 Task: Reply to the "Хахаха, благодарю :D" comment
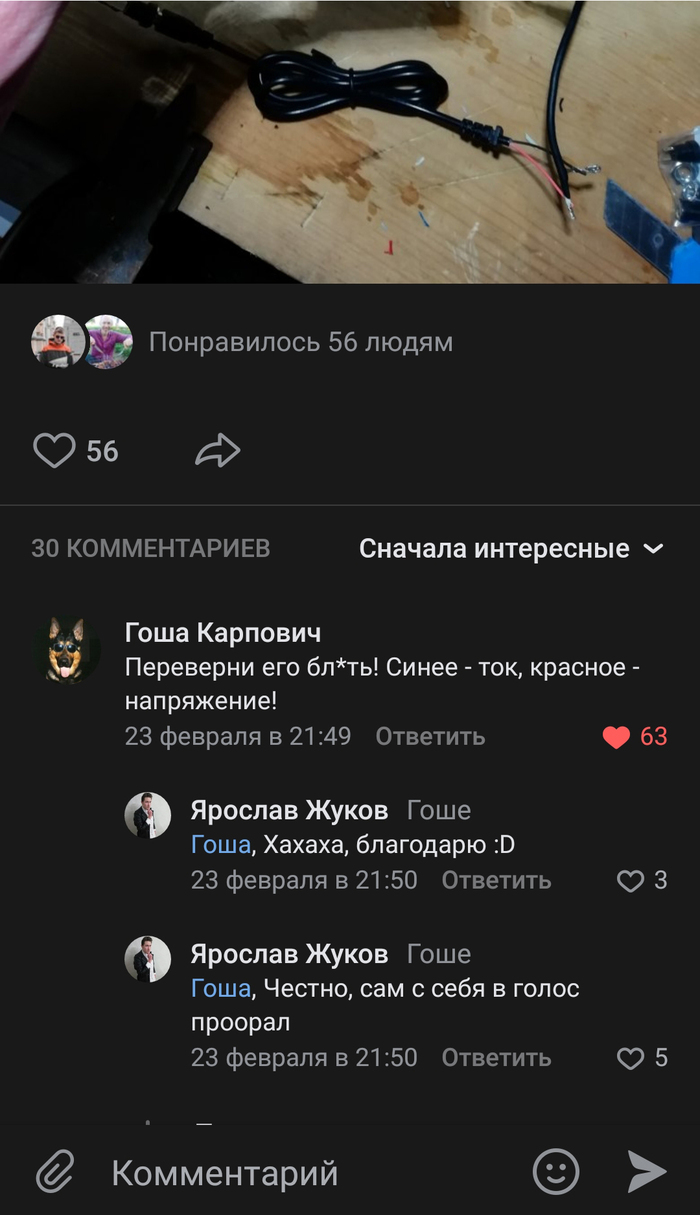[496, 881]
